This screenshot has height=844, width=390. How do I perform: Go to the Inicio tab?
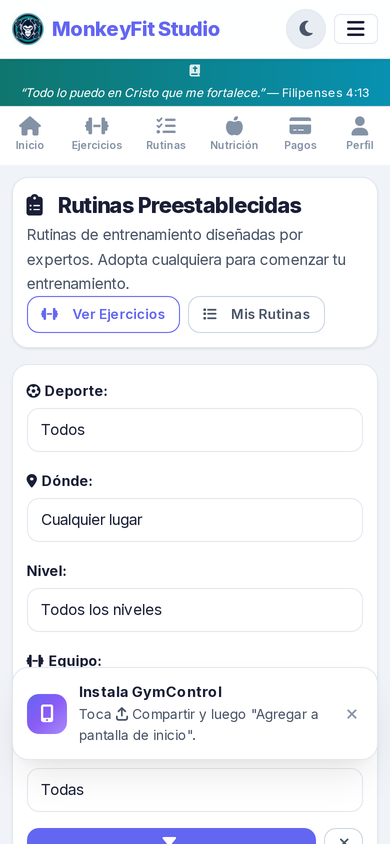(30, 135)
